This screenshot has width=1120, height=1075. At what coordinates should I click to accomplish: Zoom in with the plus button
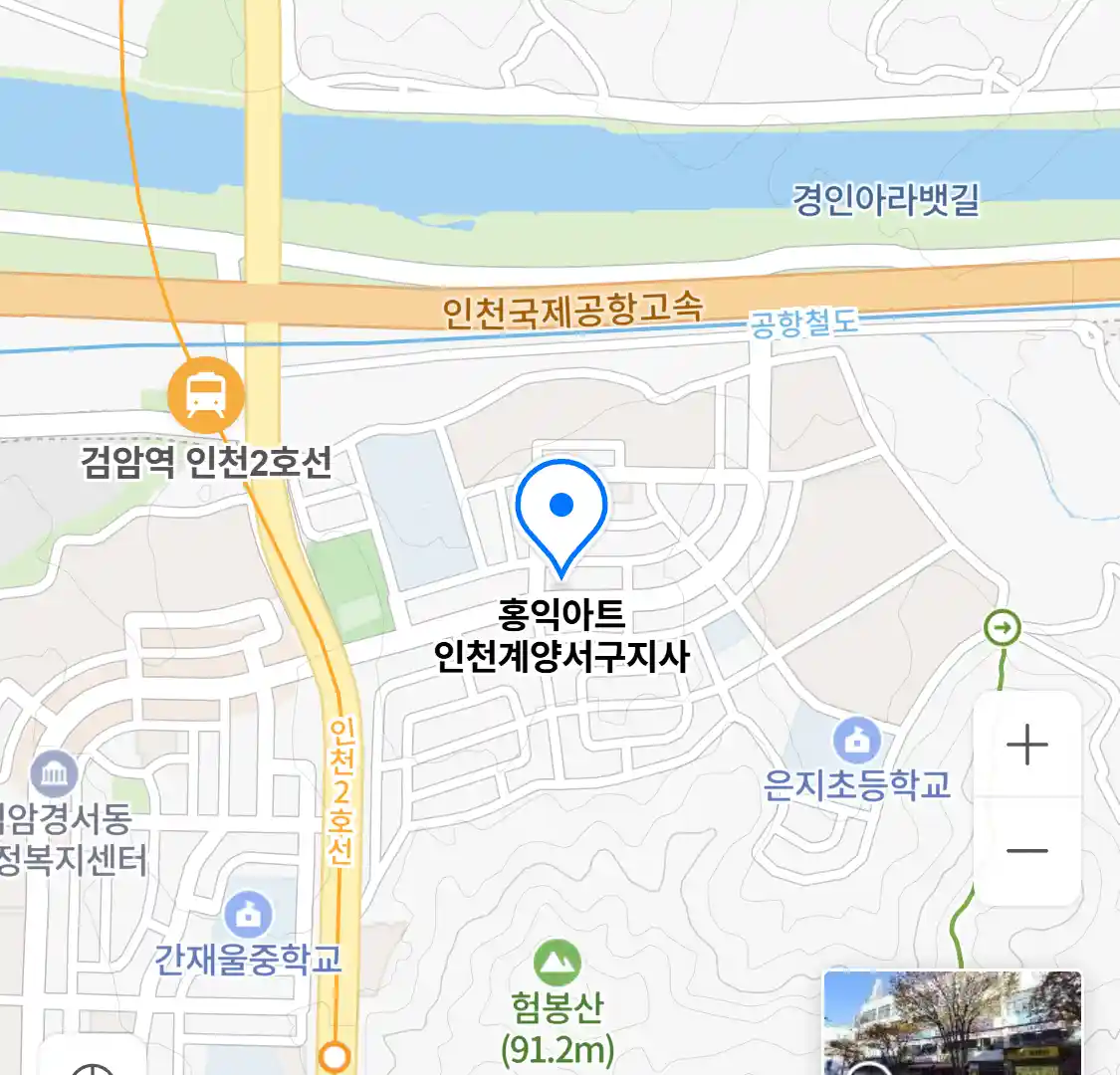coord(1027,745)
